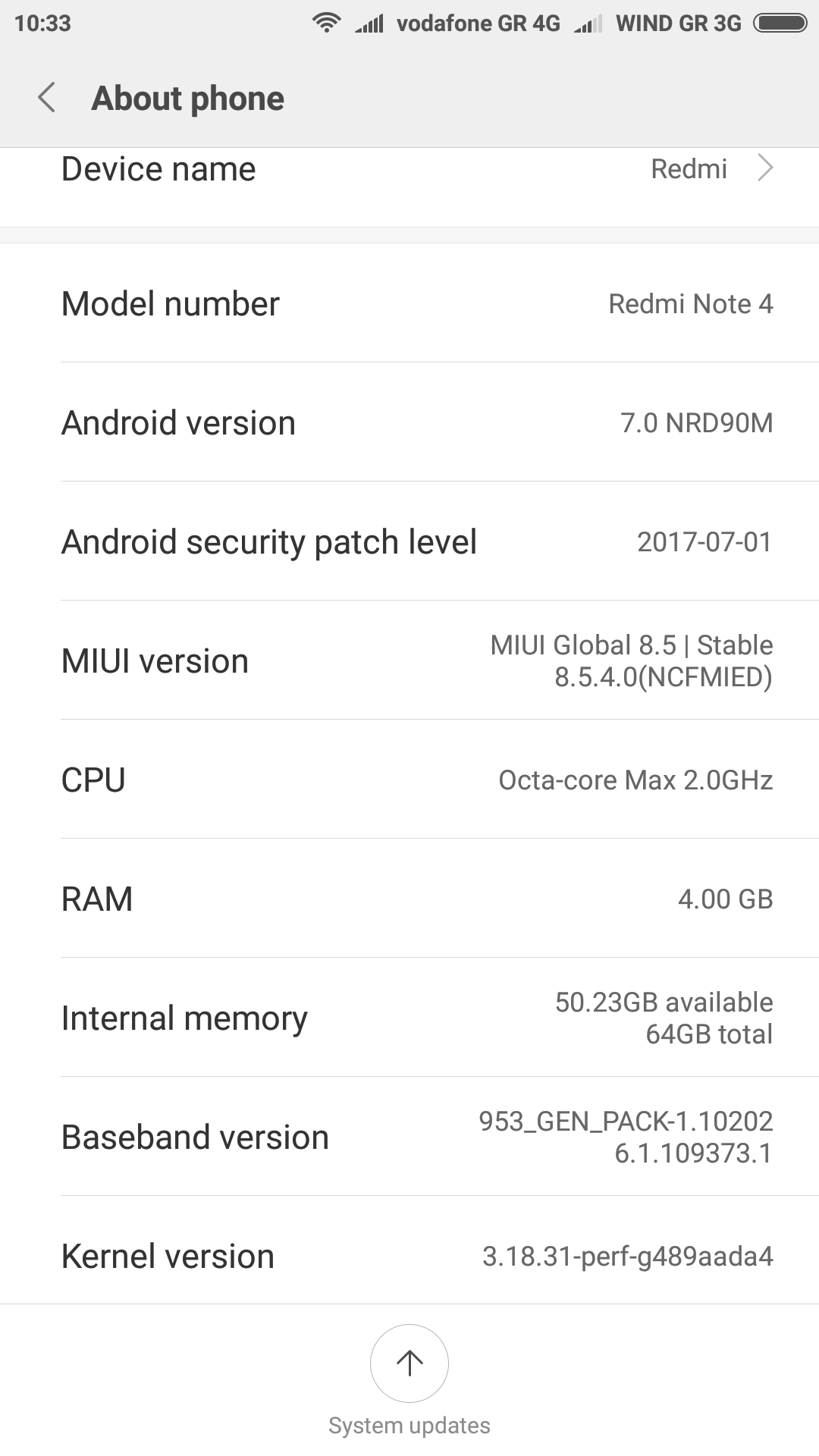This screenshot has width=819, height=1456.
Task: Tap the Baseband version row
Action: click(409, 1137)
